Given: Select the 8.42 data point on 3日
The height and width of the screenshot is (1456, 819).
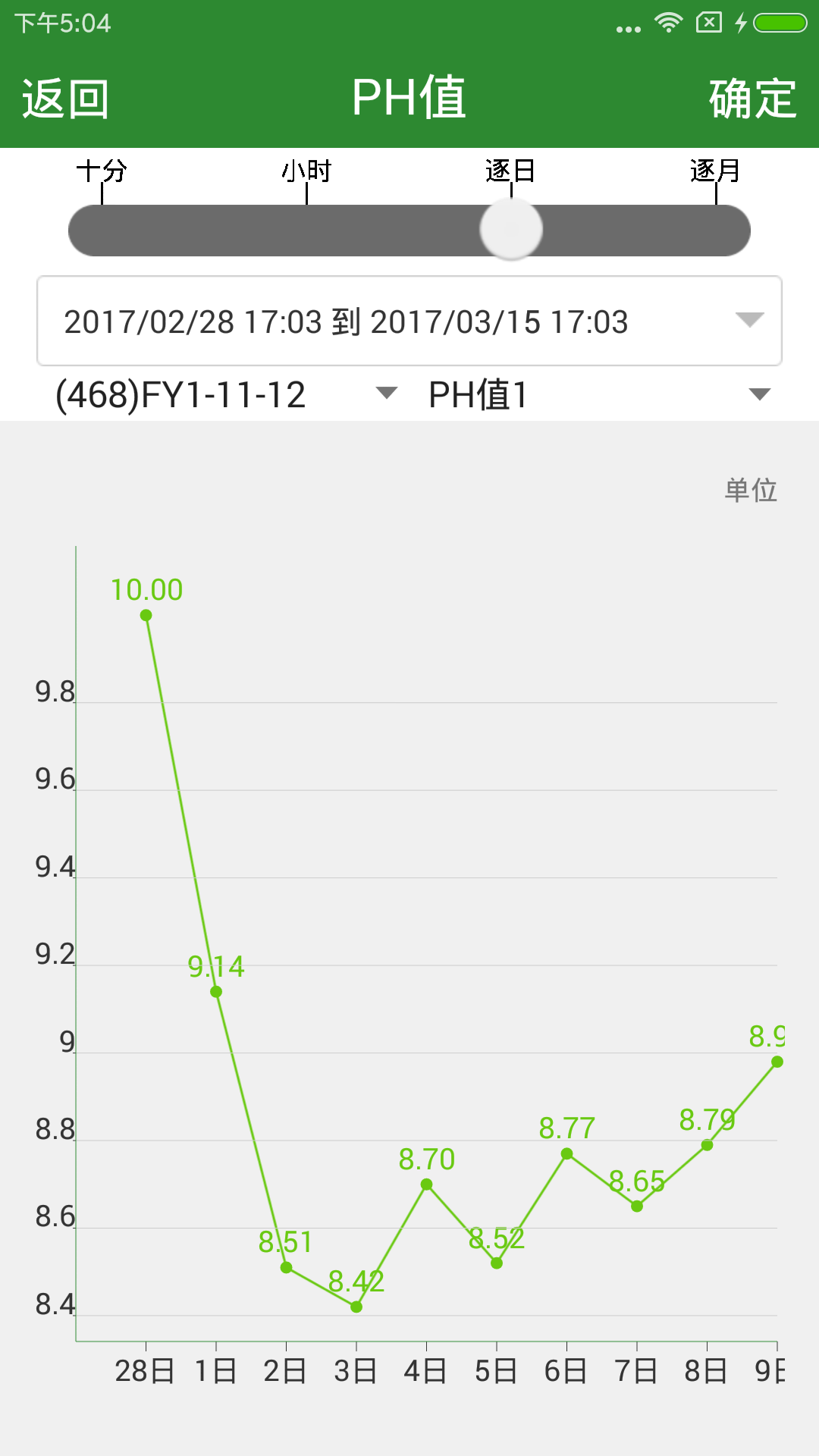Looking at the screenshot, I should [356, 1307].
